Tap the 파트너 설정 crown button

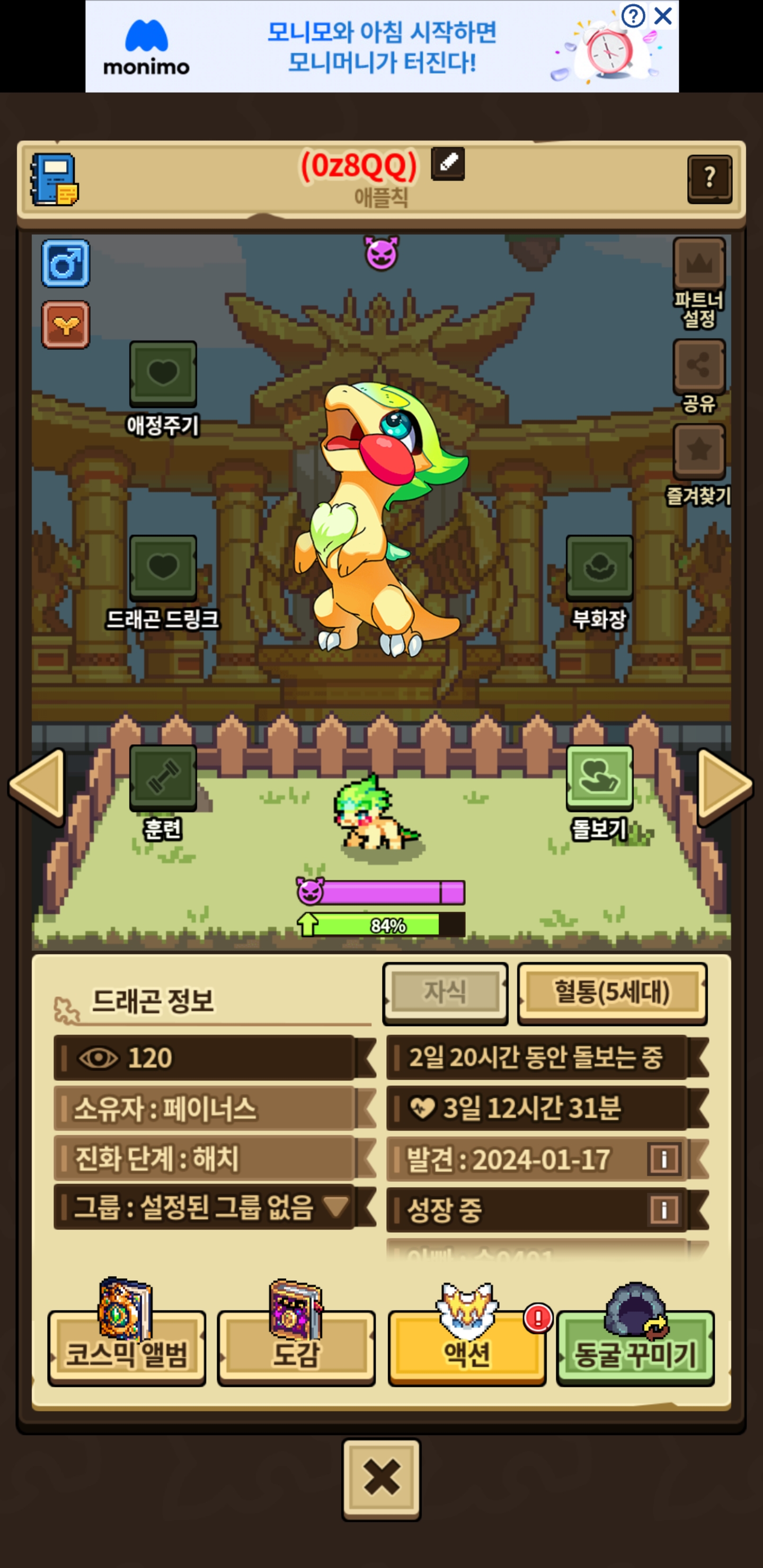click(x=698, y=265)
